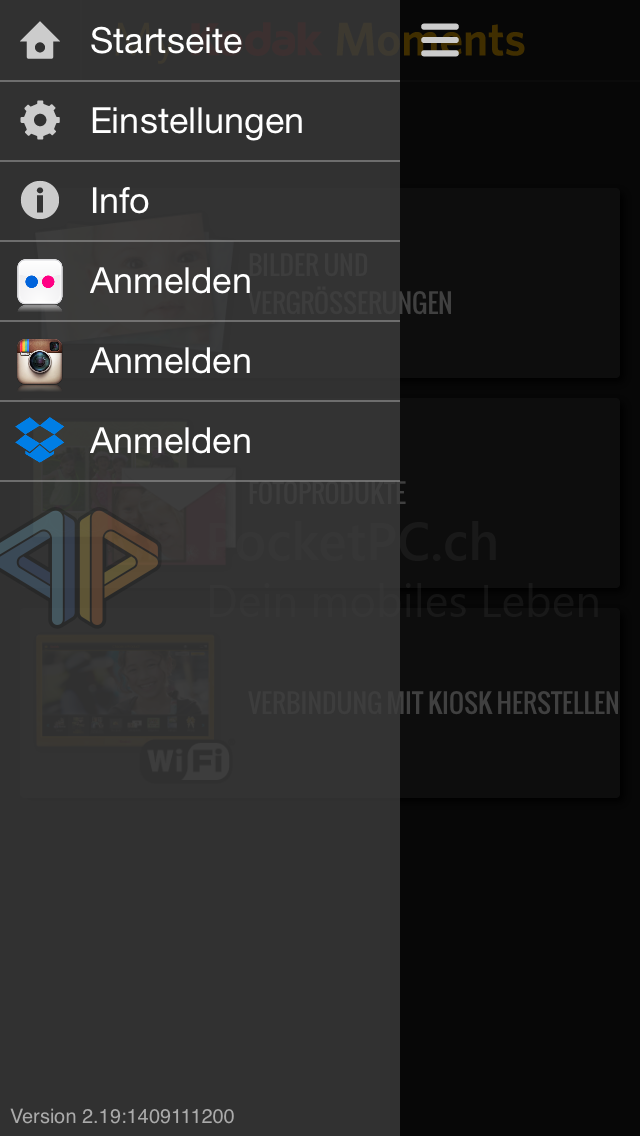Sign in with Dropbox via Anmelden
The height and width of the screenshot is (1136, 640).
pos(199,440)
